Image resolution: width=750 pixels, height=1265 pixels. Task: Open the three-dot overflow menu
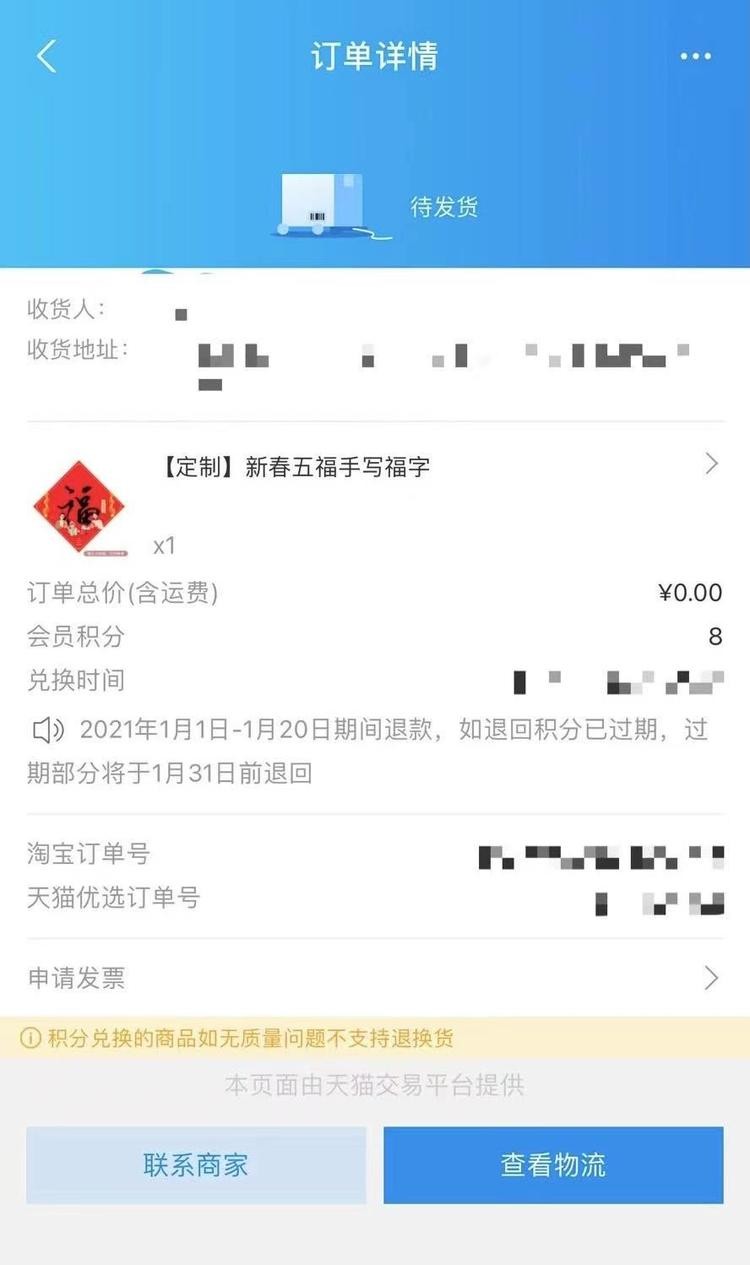coord(695,56)
